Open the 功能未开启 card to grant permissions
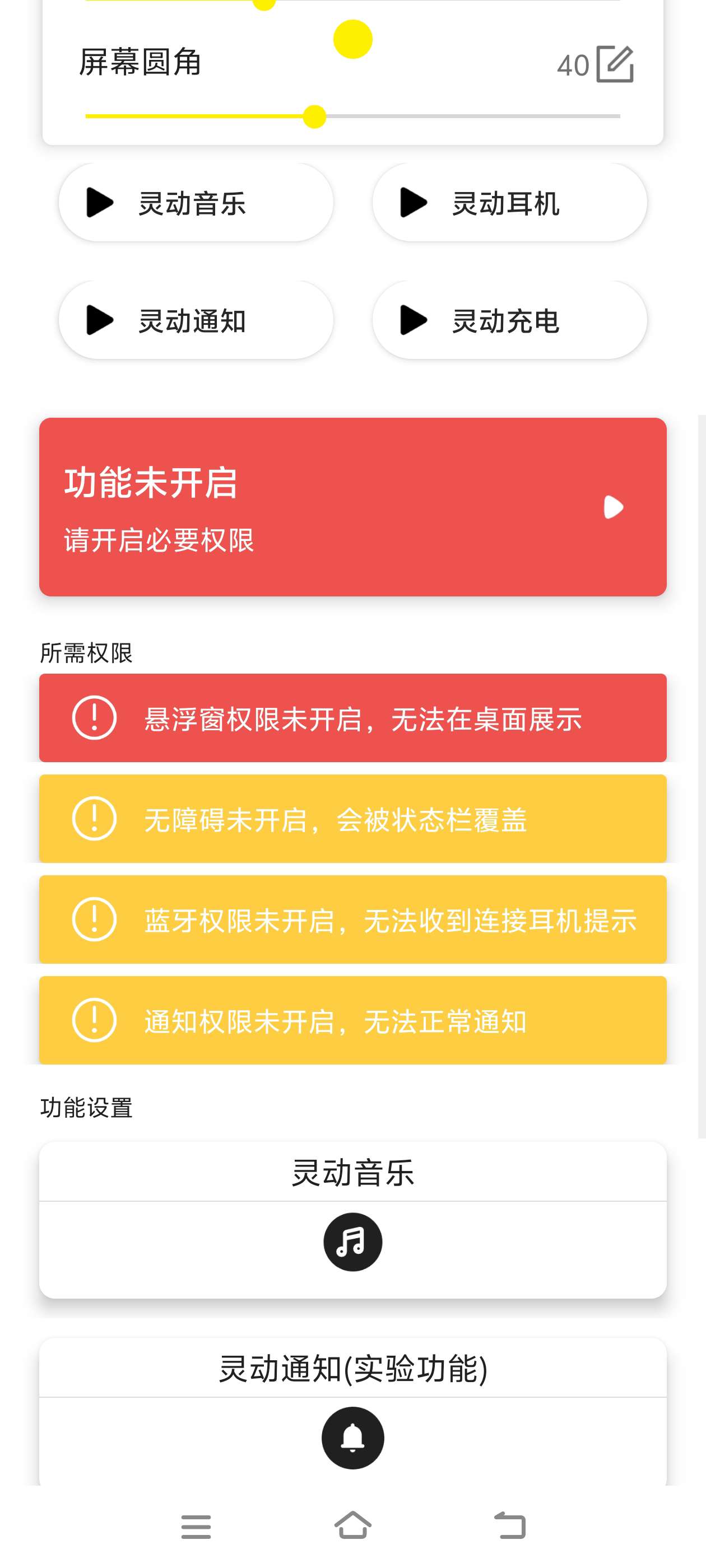 (352, 506)
